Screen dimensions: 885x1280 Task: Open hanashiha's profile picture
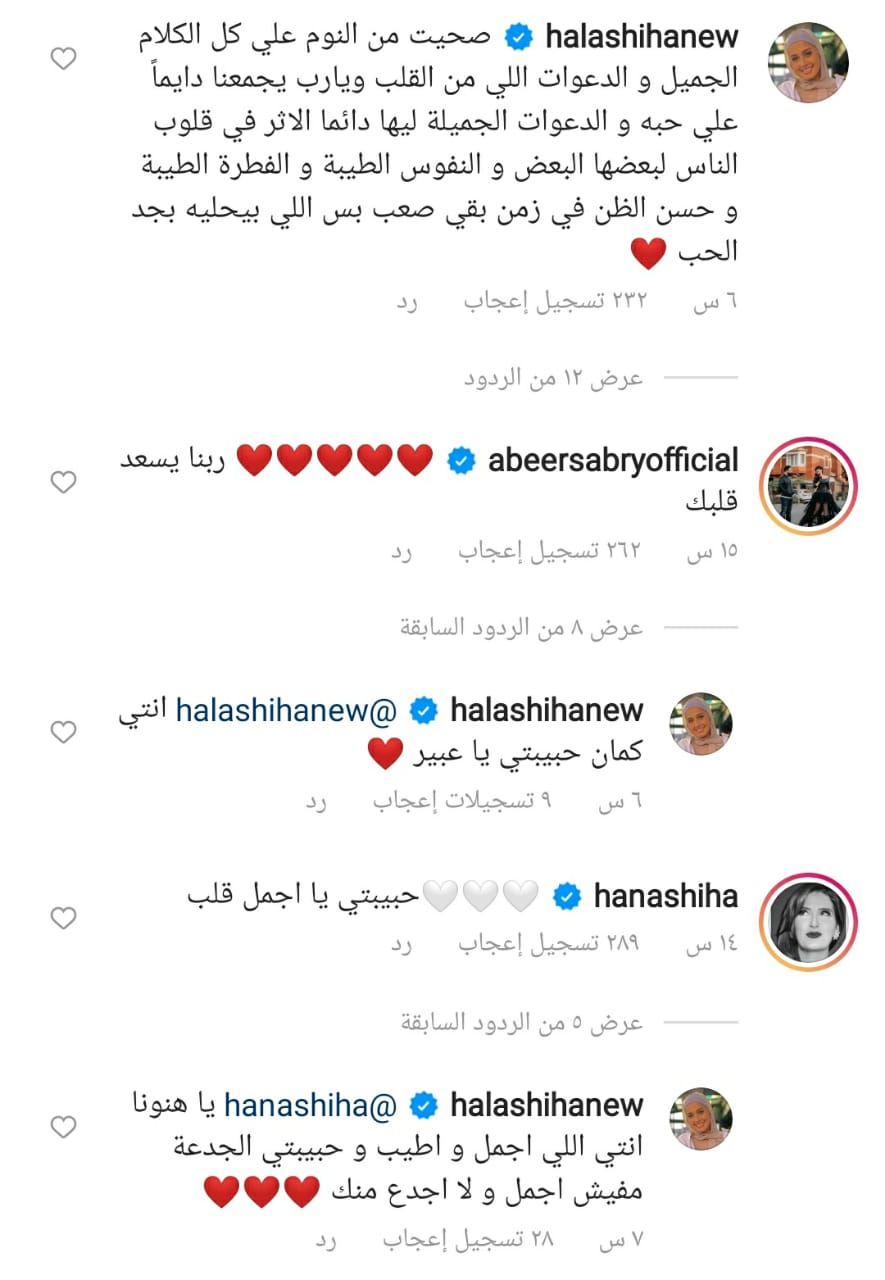808,921
